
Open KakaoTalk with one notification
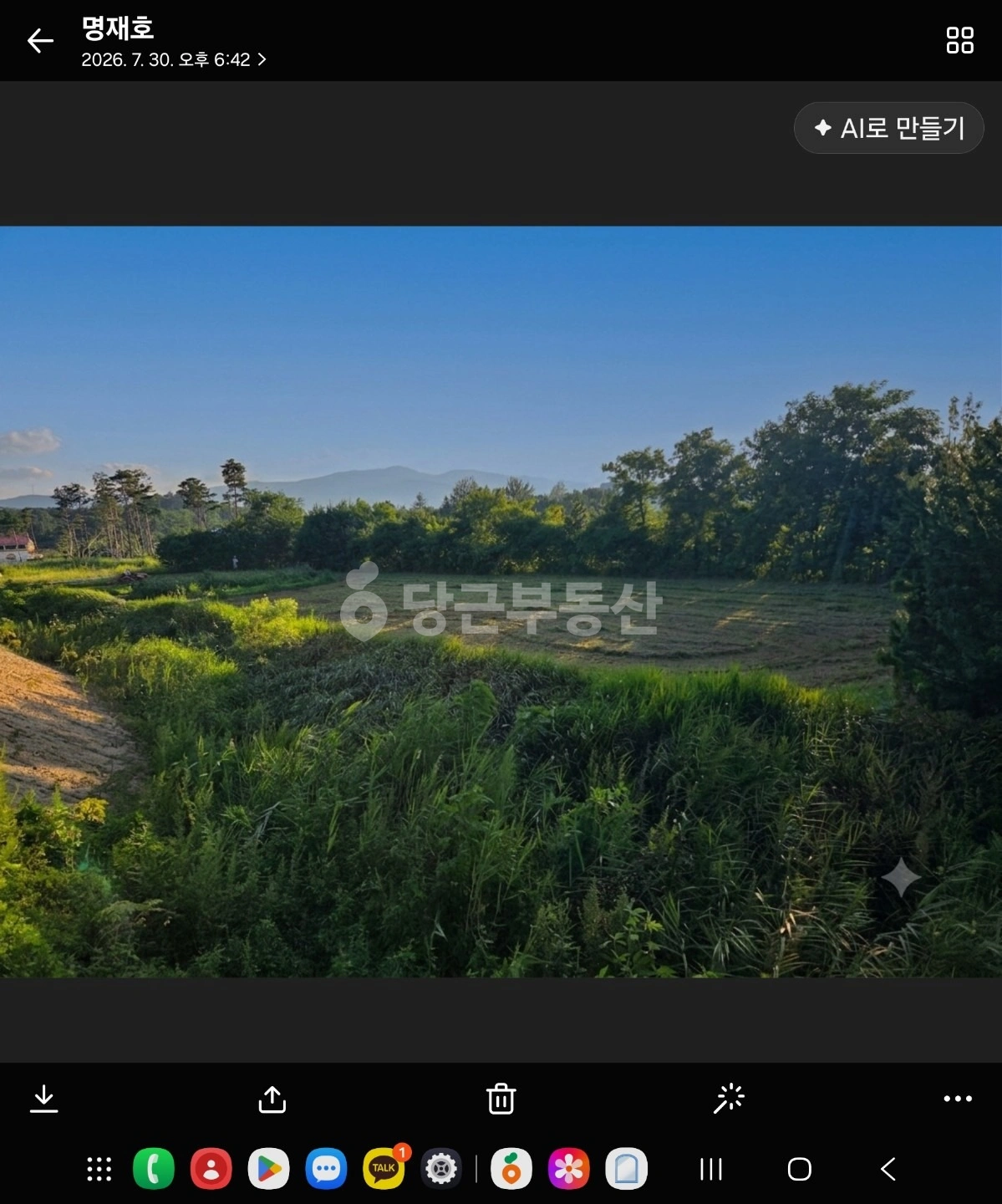(384, 1168)
